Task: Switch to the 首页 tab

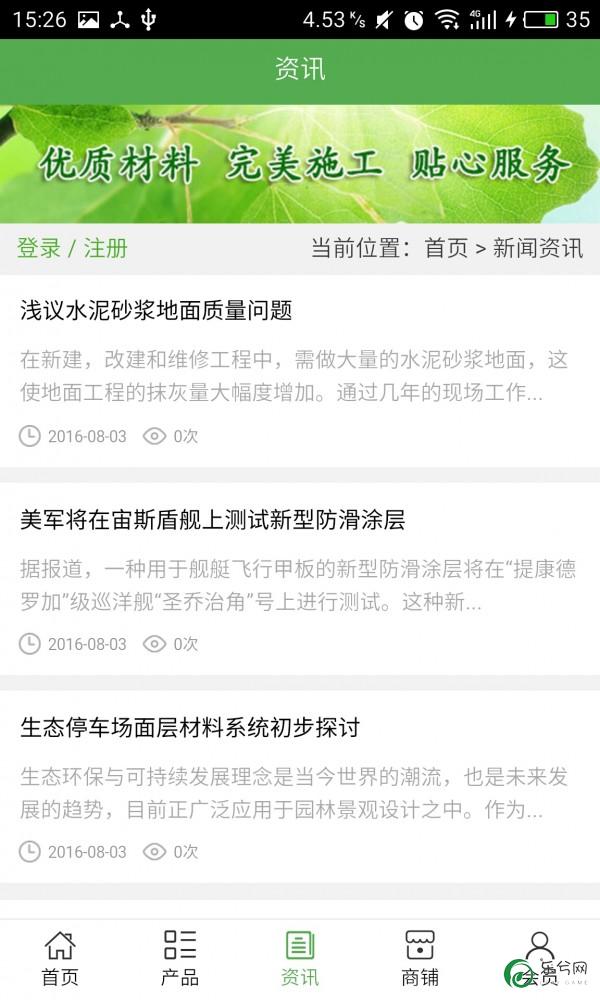Action: (60, 958)
